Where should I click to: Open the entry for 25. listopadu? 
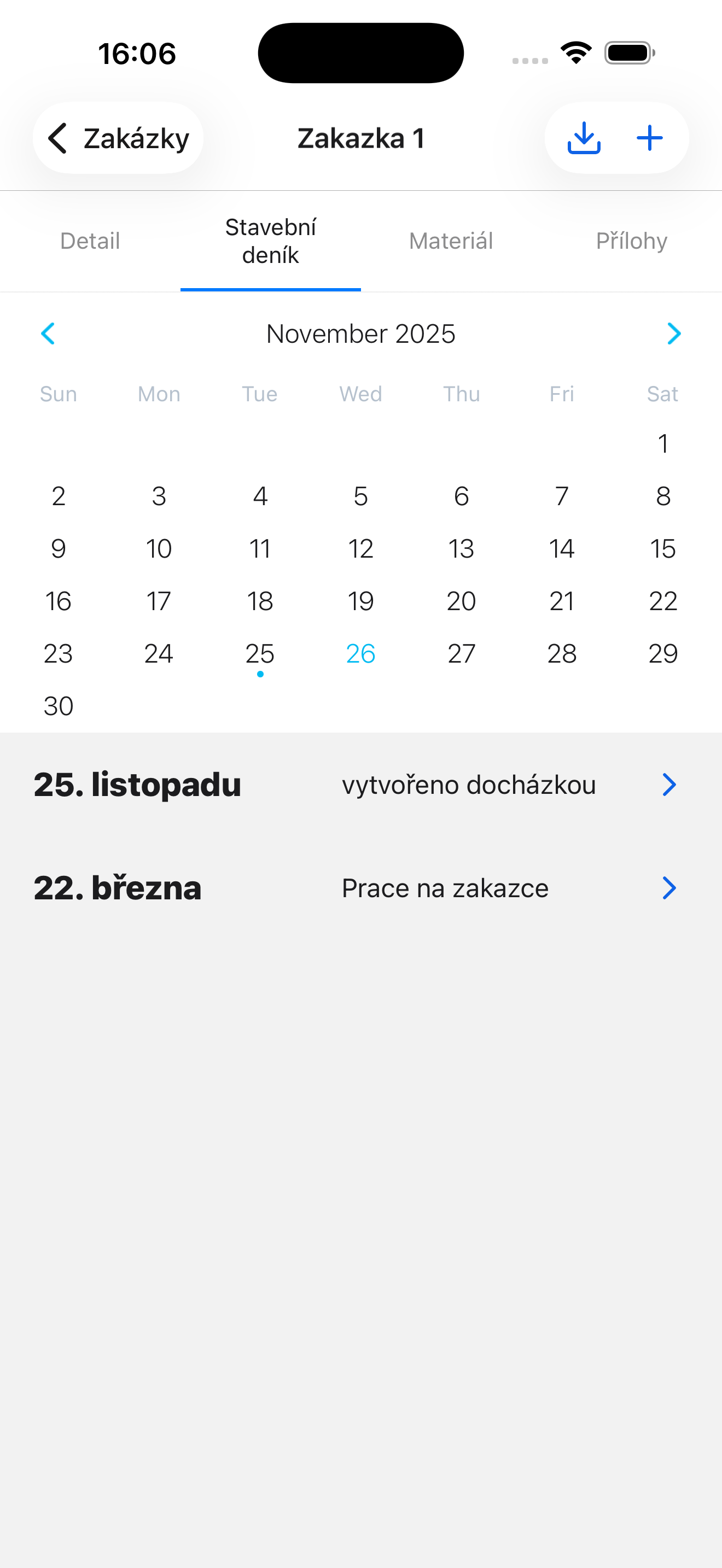(362, 785)
